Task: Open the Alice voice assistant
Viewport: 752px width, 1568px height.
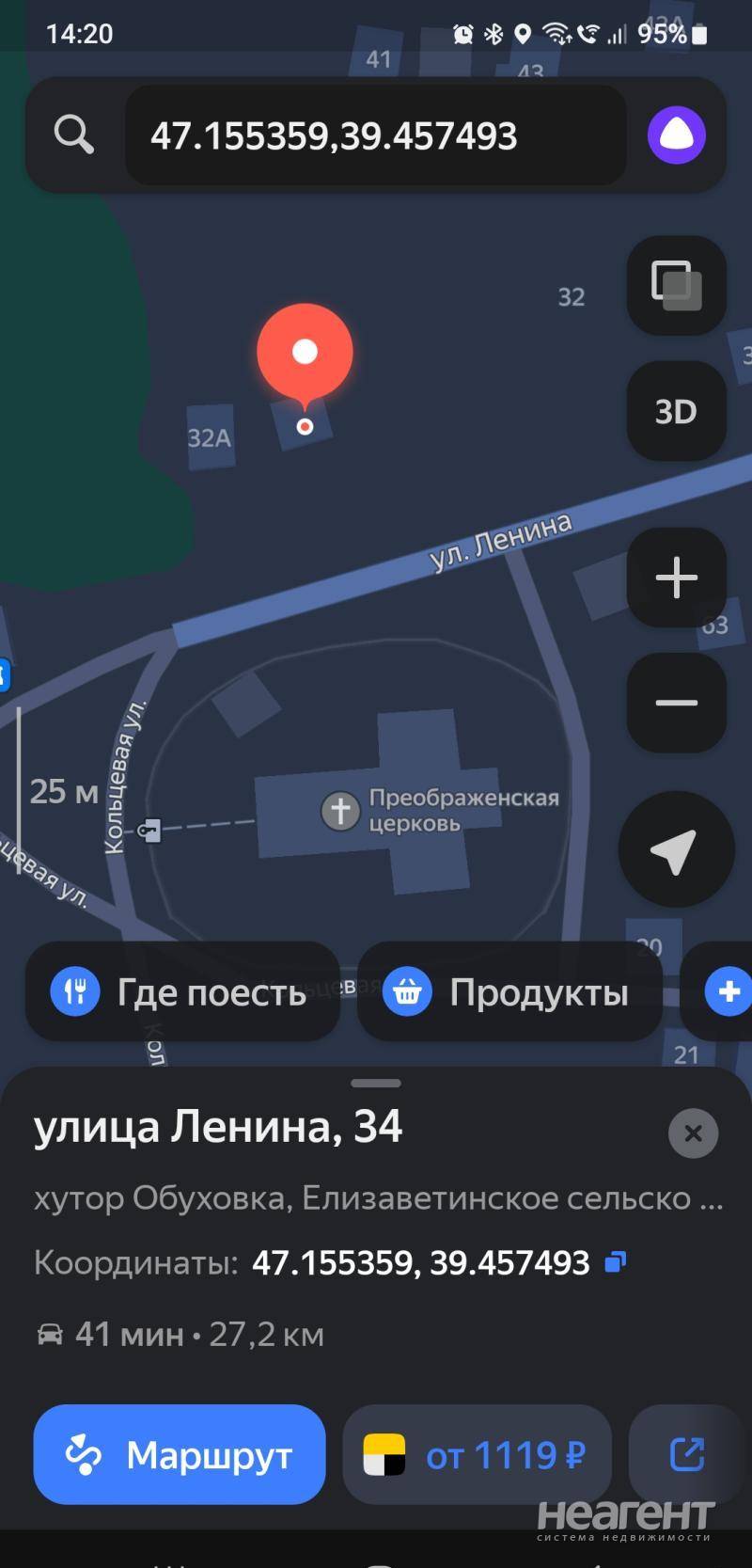Action: click(676, 135)
